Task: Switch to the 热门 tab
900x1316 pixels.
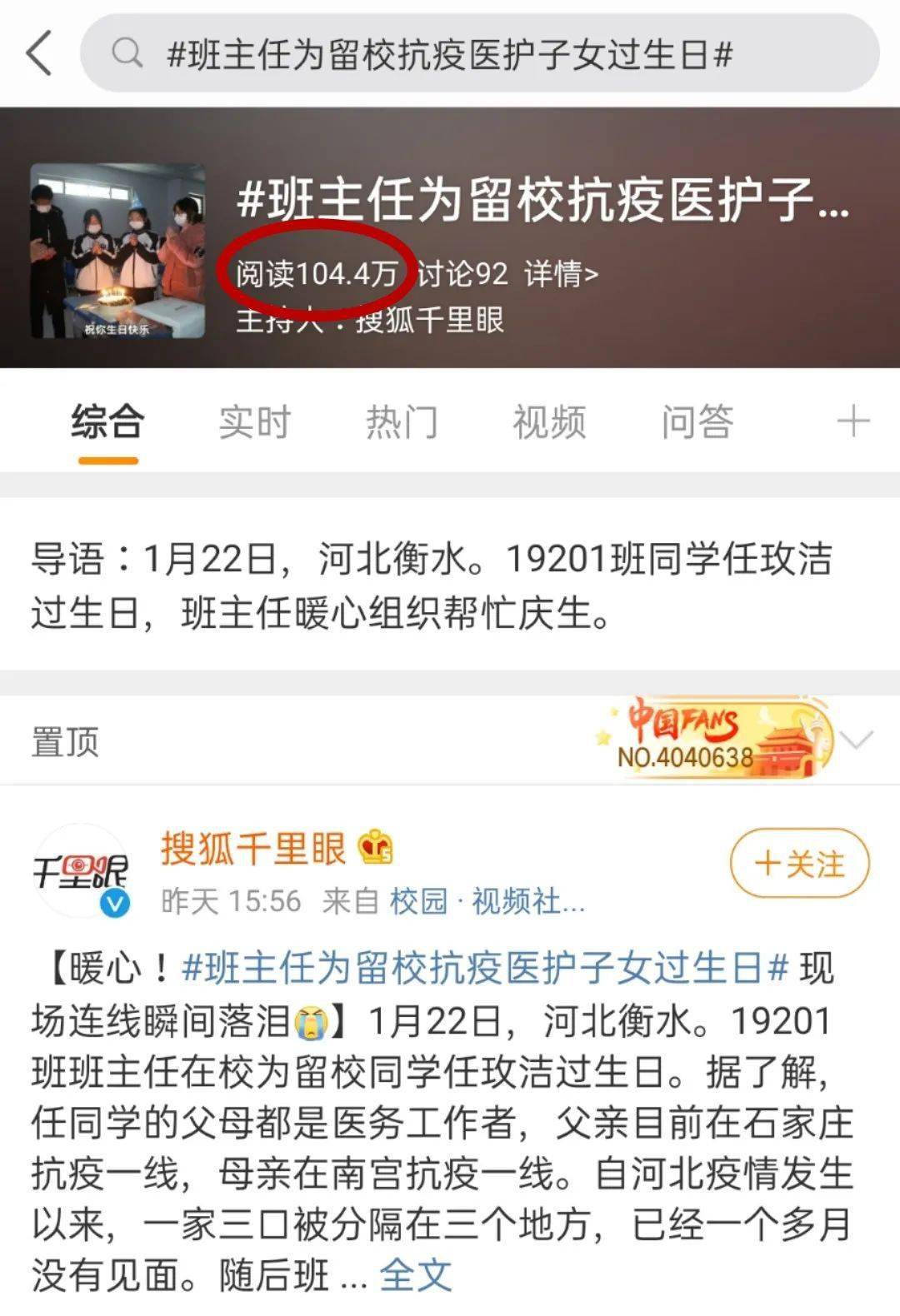Action: 402,422
